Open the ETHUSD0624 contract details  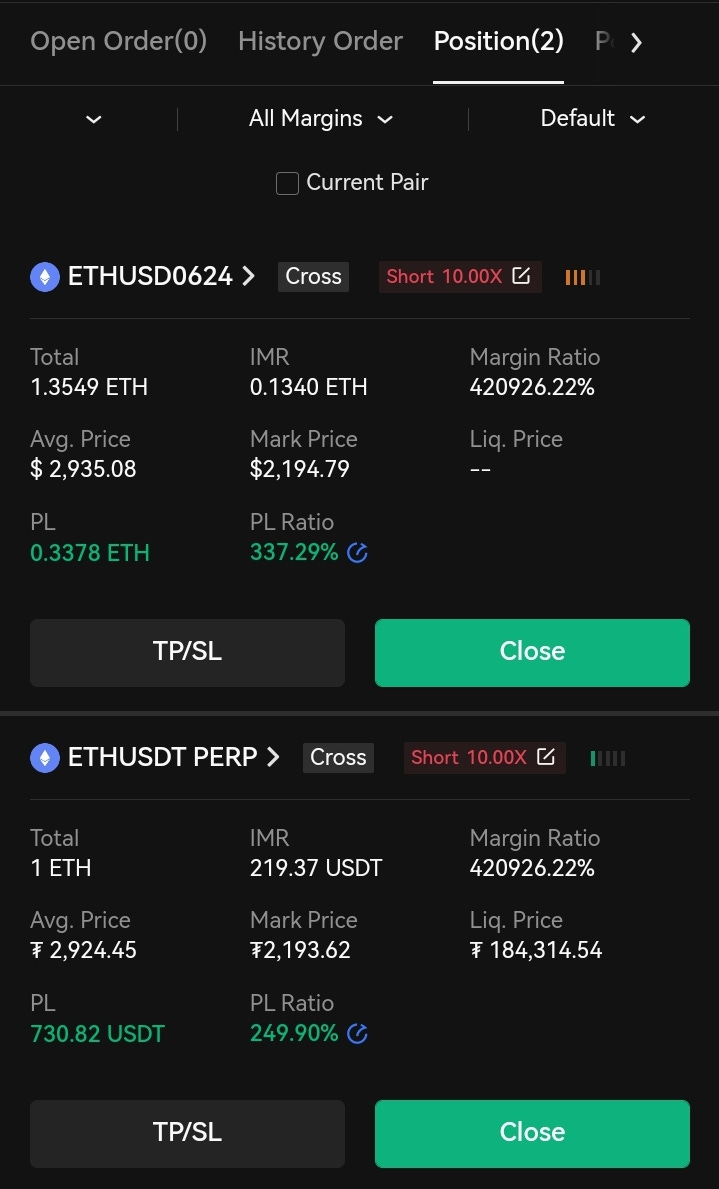pos(160,276)
